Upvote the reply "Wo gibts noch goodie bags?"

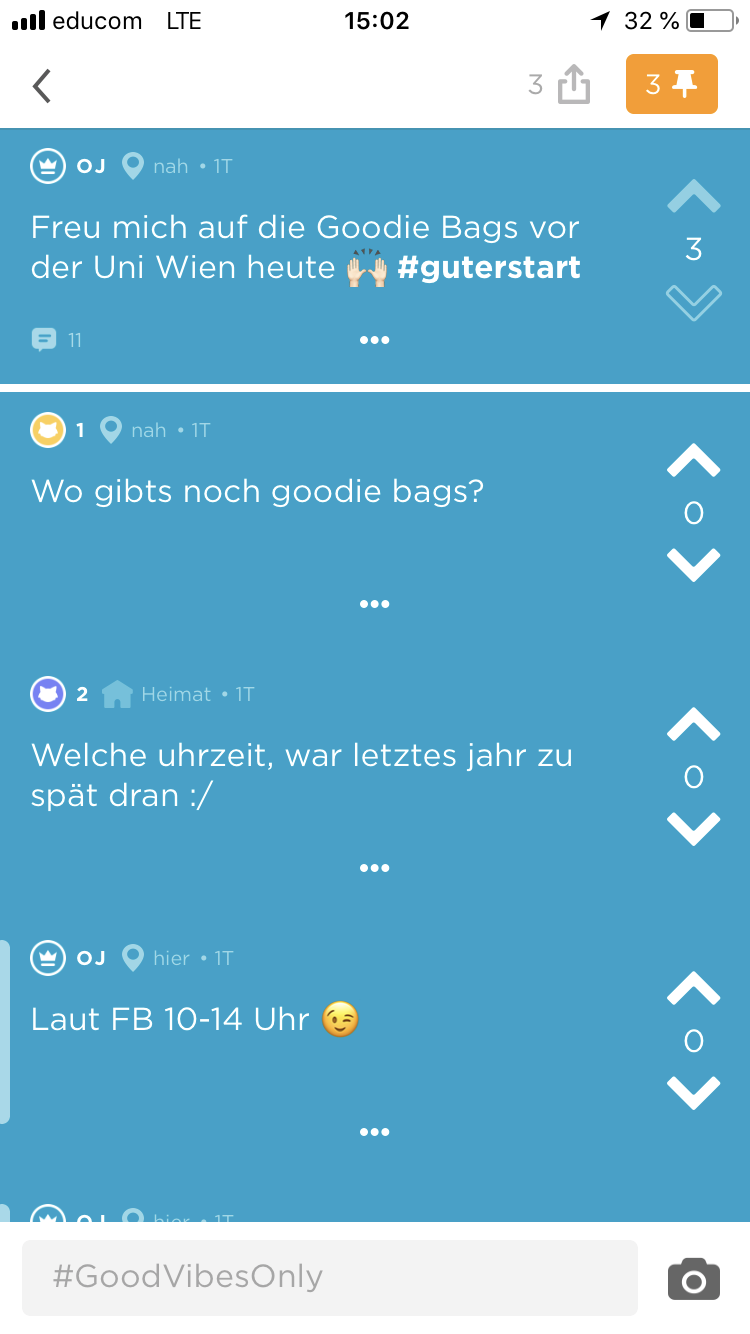point(693,461)
